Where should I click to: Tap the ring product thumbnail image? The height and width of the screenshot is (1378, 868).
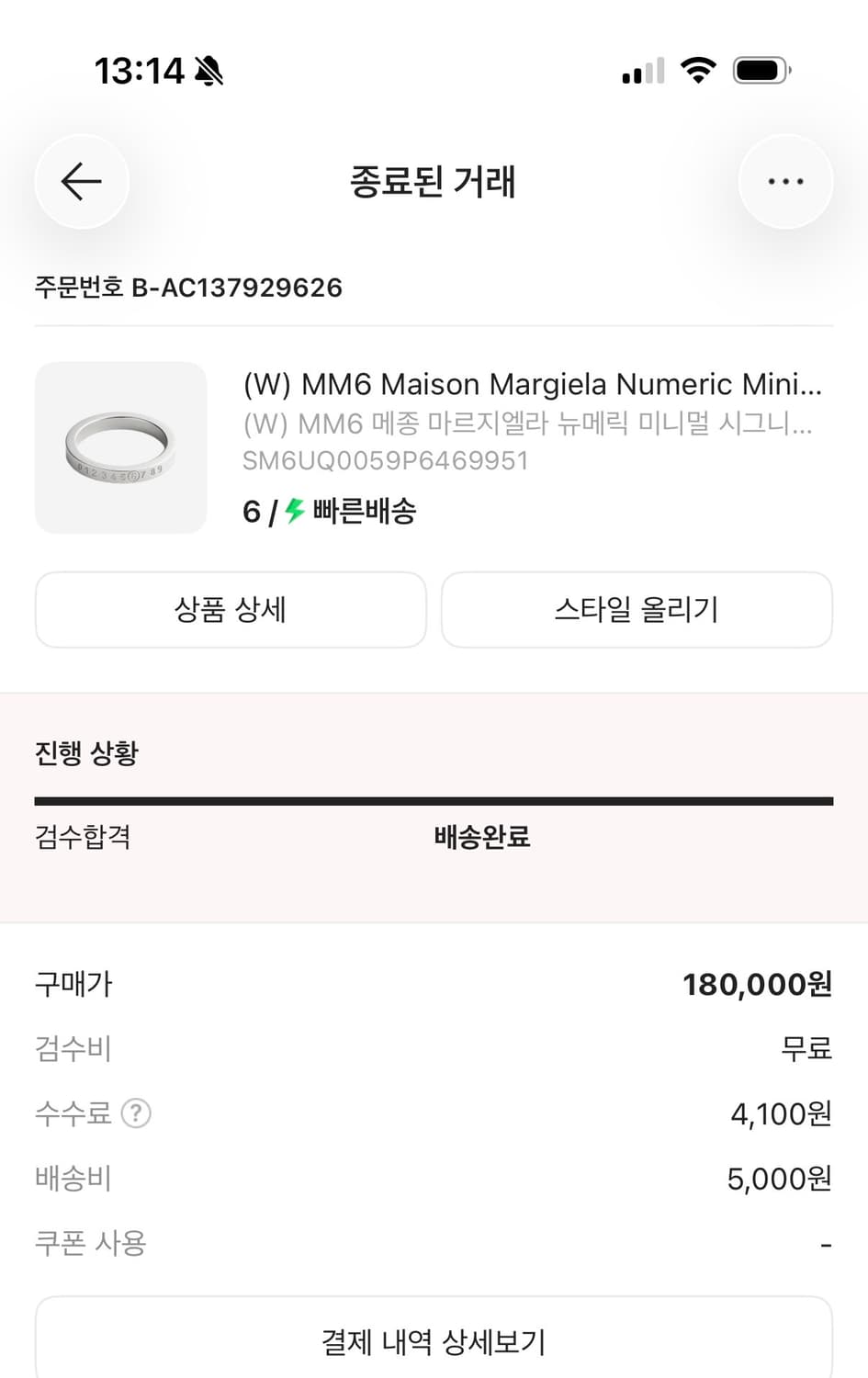(120, 447)
